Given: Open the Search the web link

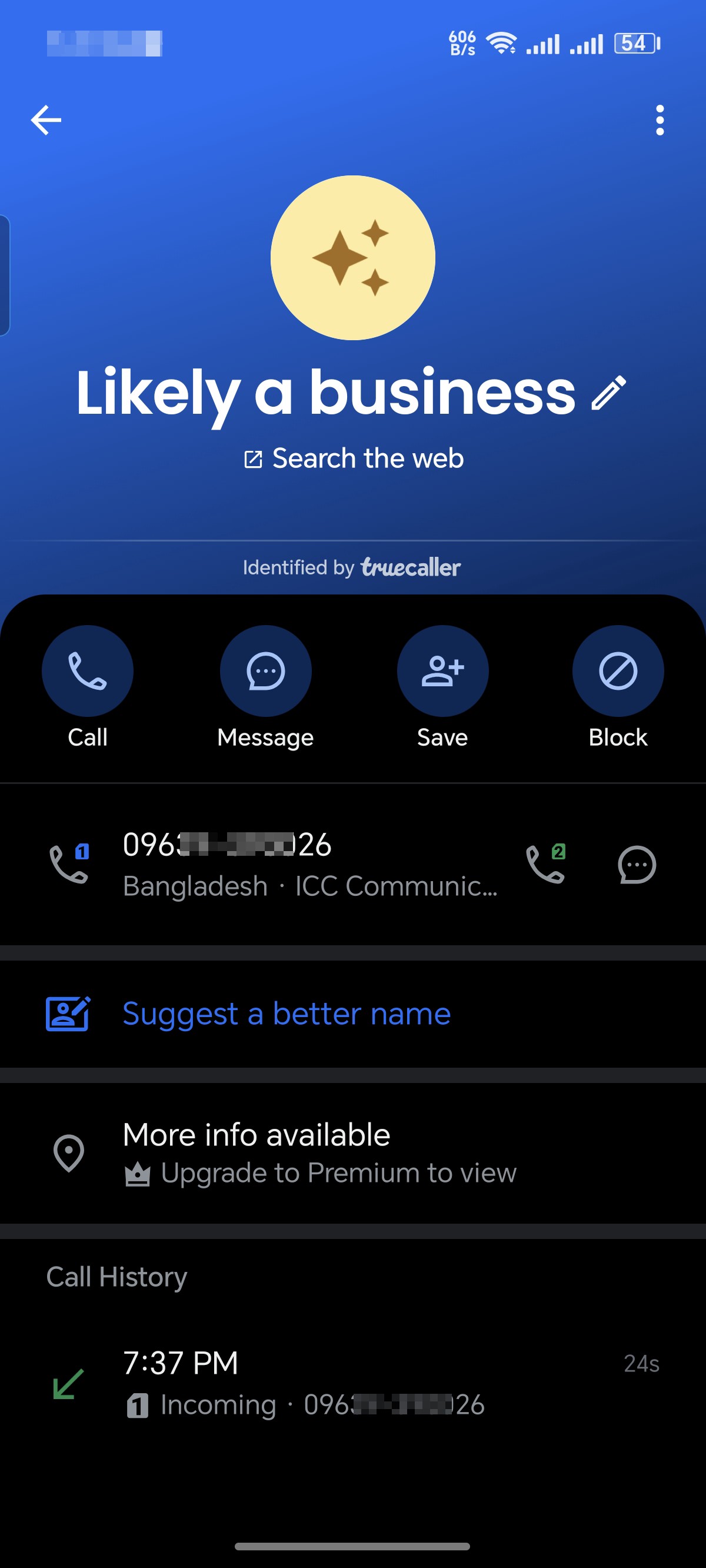Looking at the screenshot, I should click(x=353, y=459).
